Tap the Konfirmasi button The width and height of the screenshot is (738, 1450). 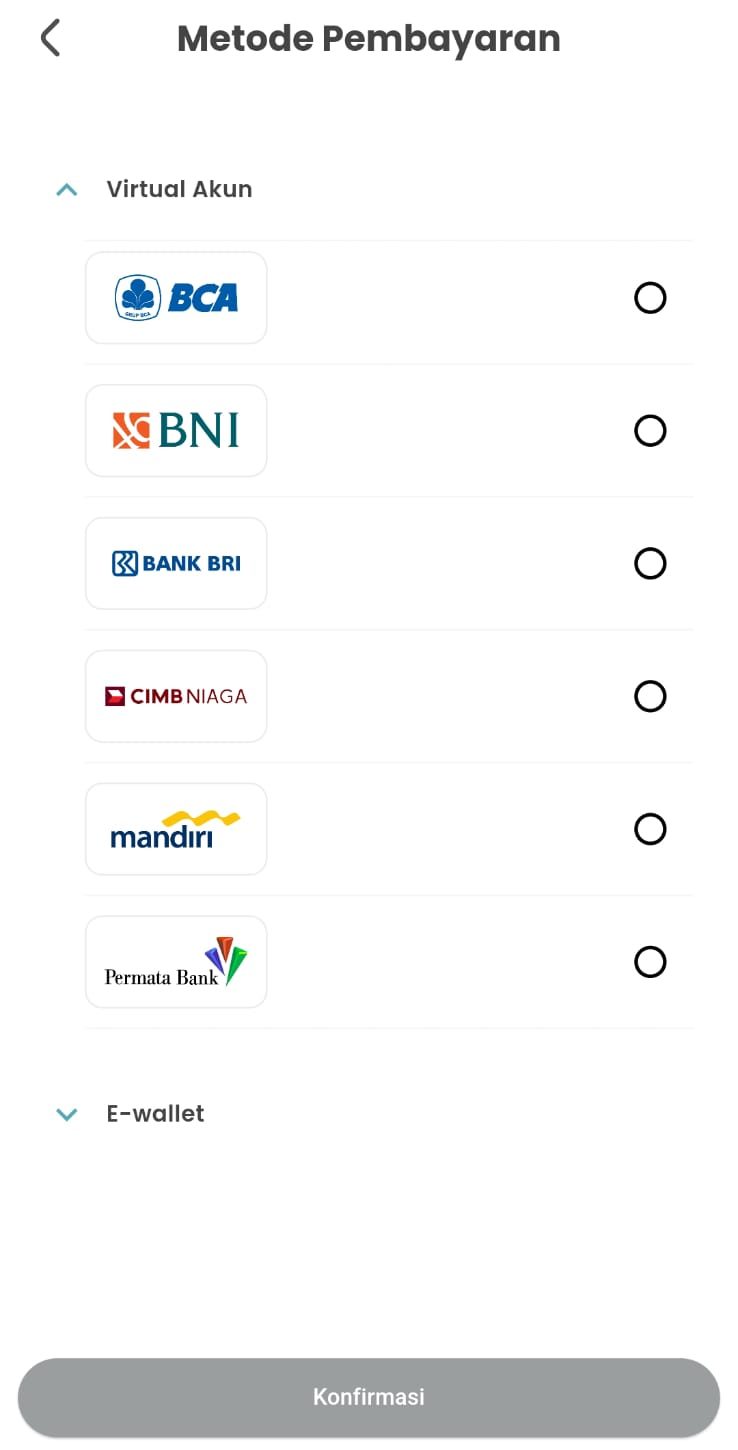point(369,1397)
